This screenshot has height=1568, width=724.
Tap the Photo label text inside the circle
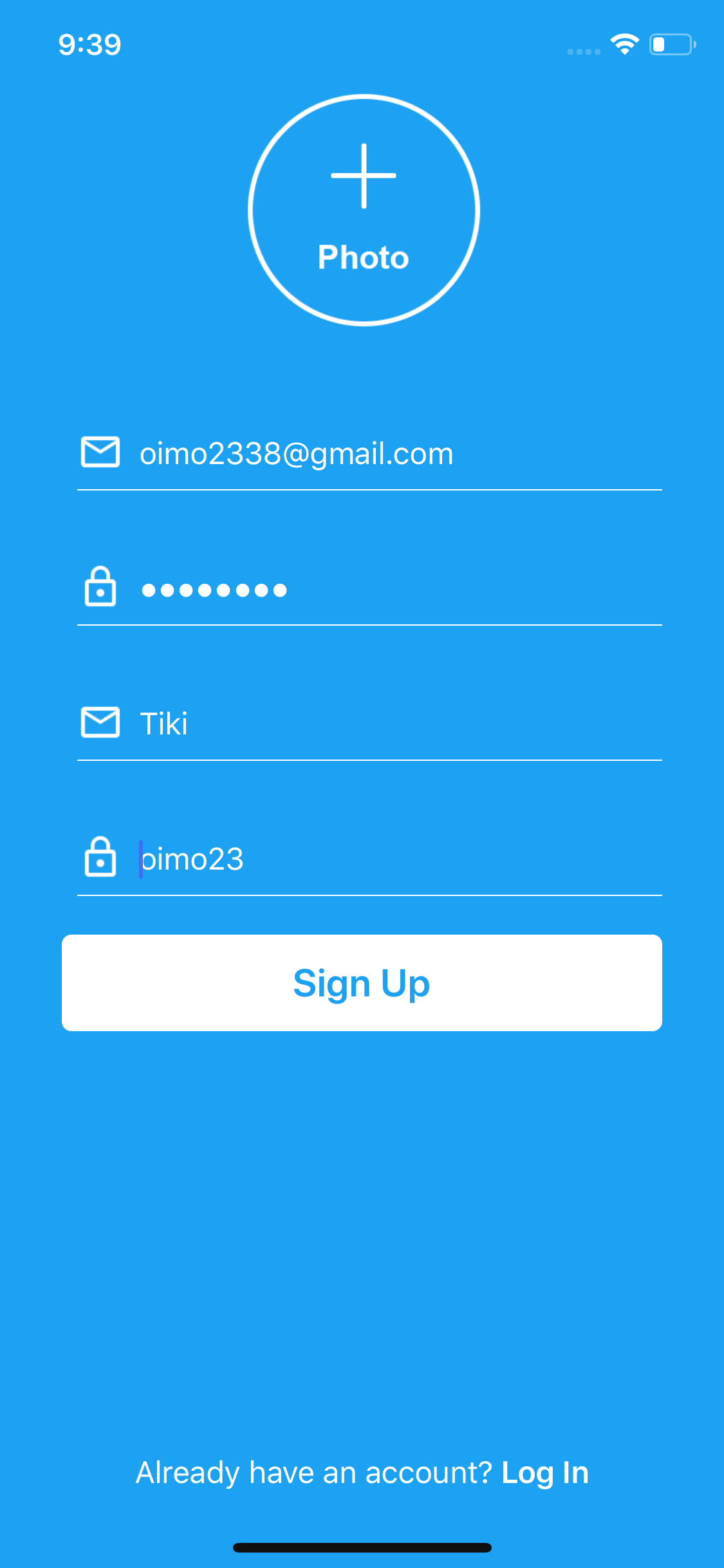click(362, 257)
